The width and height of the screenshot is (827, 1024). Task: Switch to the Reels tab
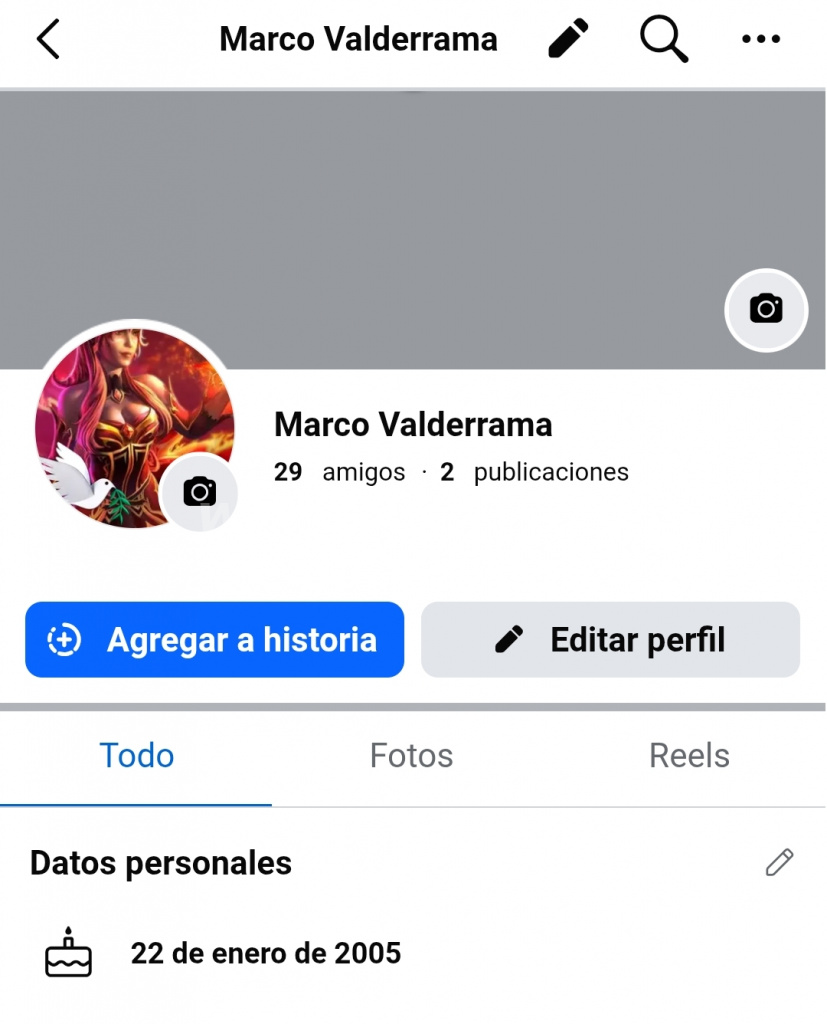pyautogui.click(x=689, y=756)
